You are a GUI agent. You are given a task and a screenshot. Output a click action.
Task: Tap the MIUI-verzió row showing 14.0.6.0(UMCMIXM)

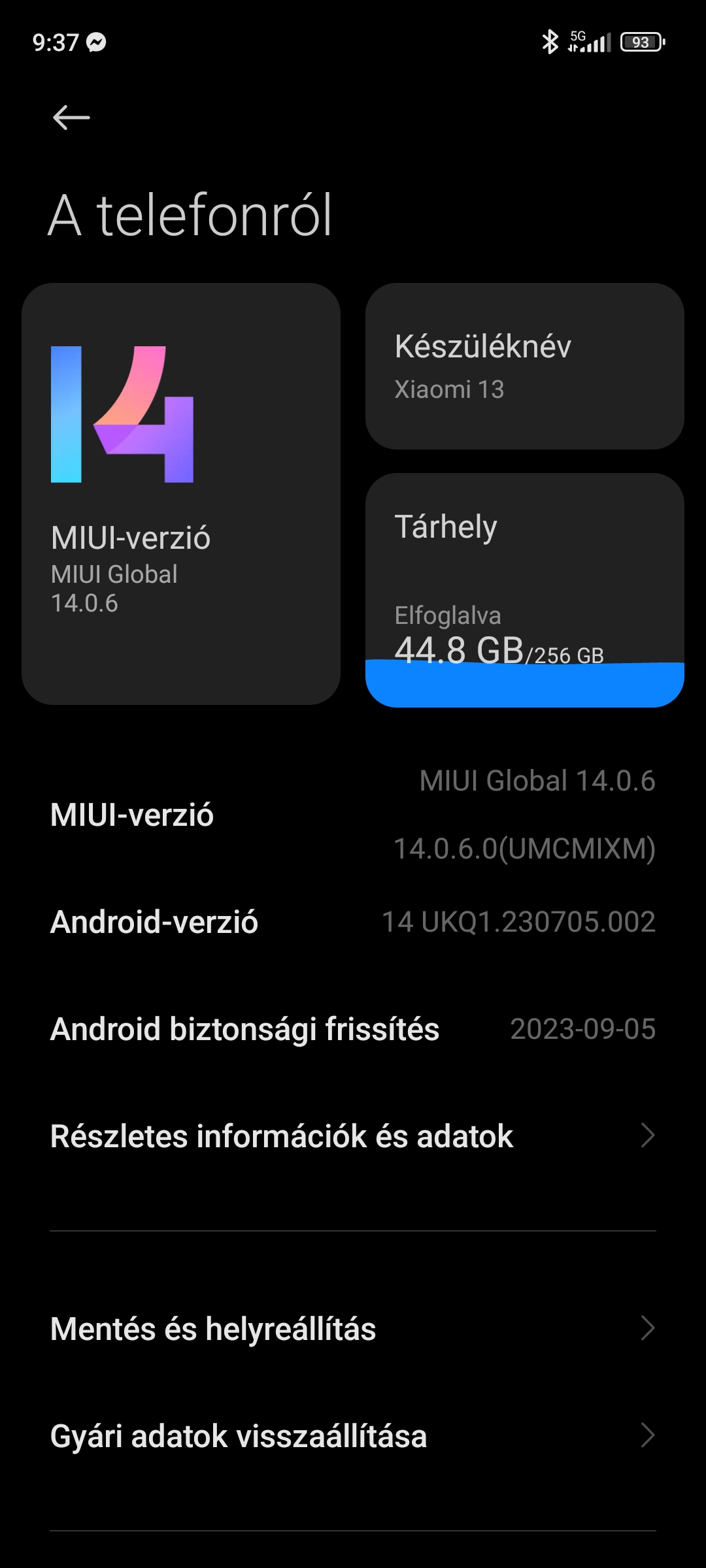353,815
